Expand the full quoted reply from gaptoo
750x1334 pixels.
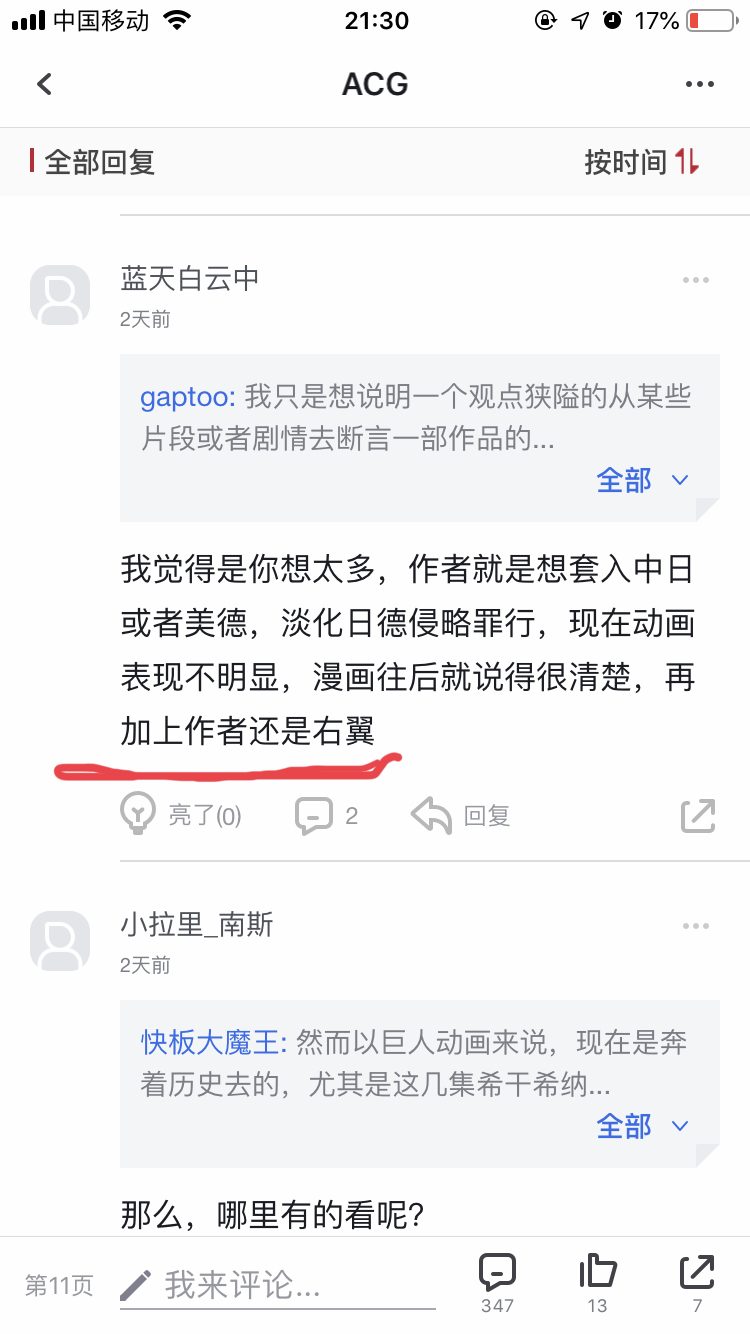(642, 480)
